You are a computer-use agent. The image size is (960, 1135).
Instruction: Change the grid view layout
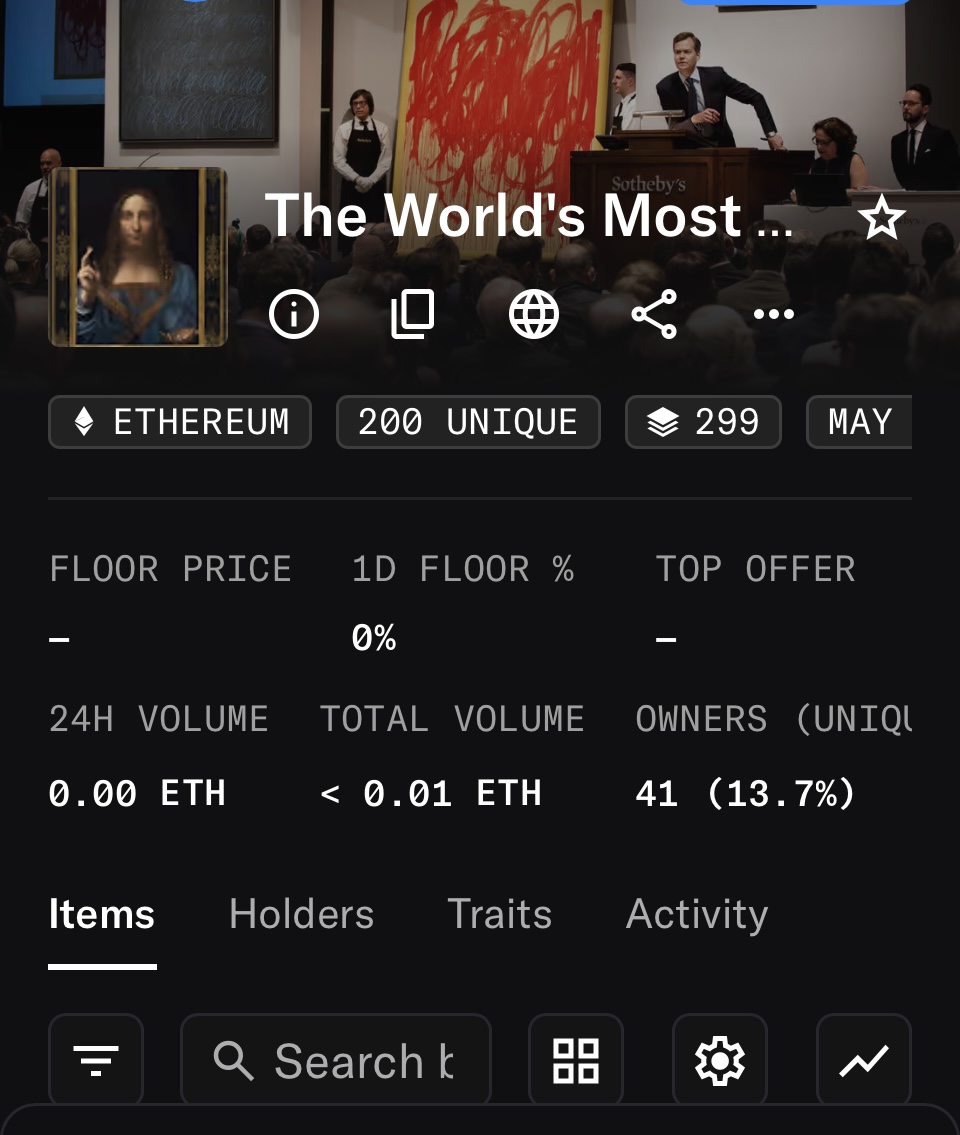pos(576,1061)
